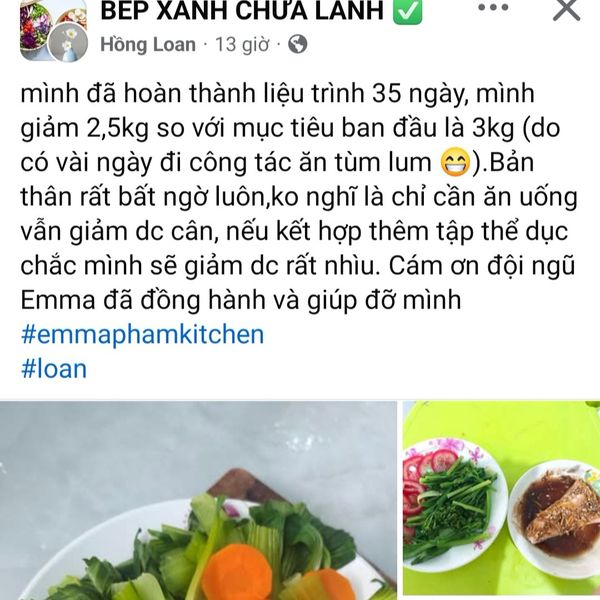Open Hồng Loan's profile
Screen dimensions: 600x600
(148, 44)
